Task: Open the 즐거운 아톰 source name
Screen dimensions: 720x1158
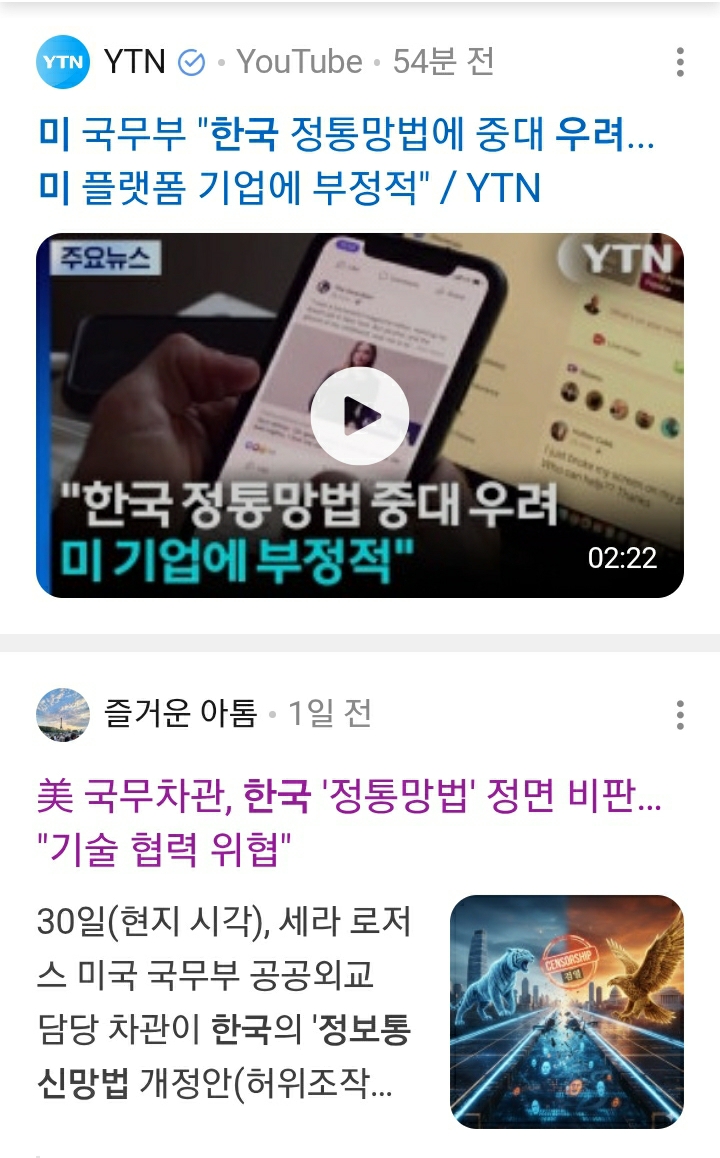Action: click(x=180, y=714)
